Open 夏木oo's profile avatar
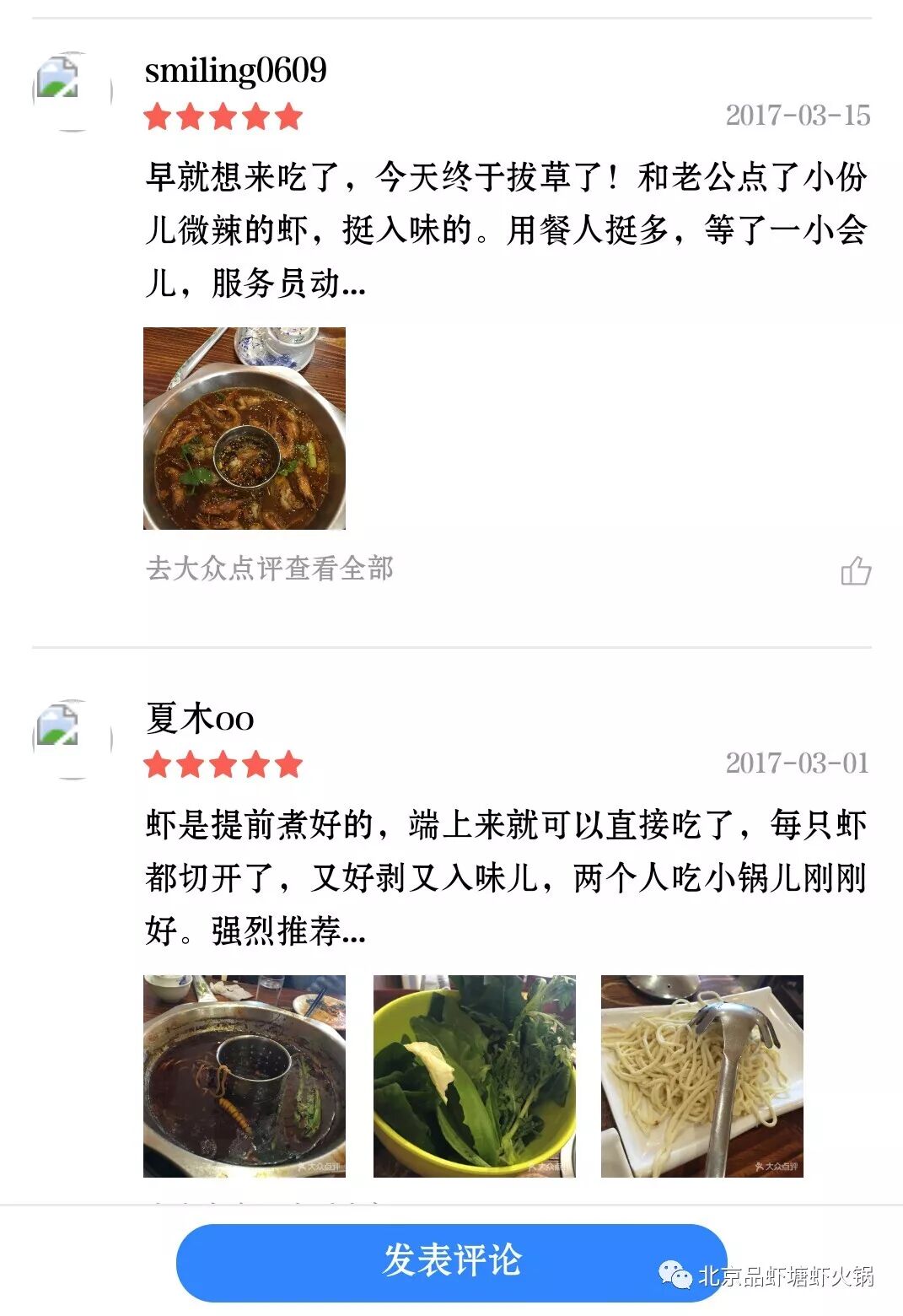This screenshot has height=1316, width=903. click(73, 739)
